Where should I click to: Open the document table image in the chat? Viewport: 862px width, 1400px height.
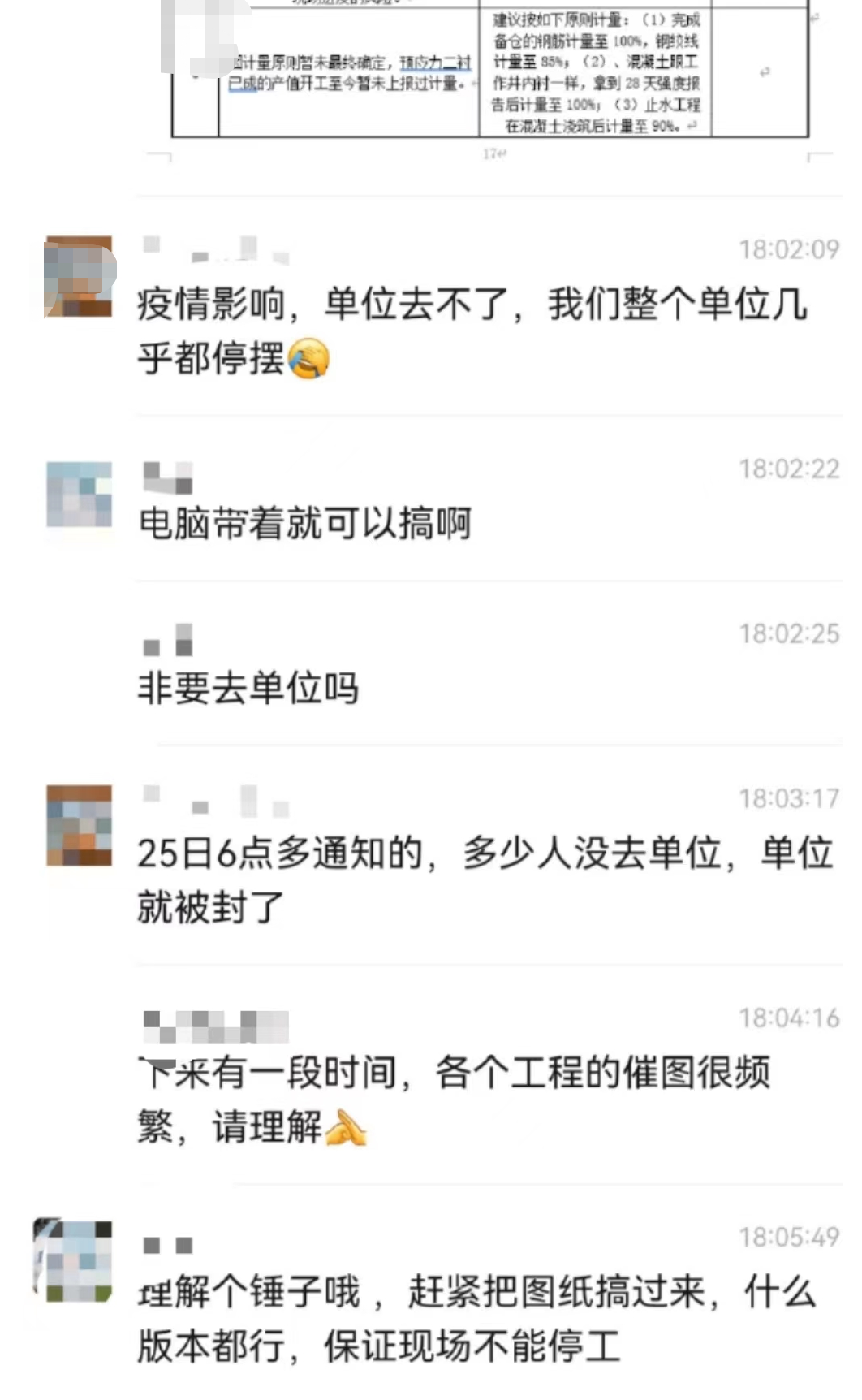click(490, 77)
